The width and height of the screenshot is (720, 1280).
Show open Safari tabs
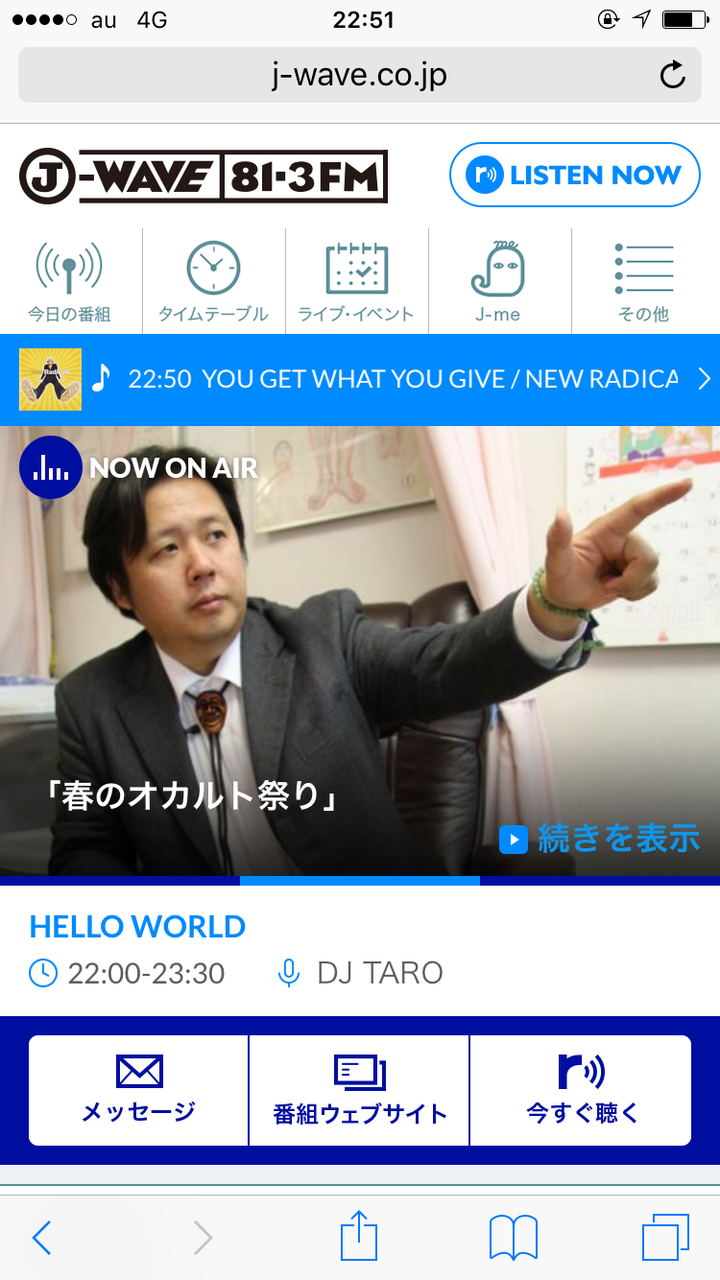tap(666, 1238)
